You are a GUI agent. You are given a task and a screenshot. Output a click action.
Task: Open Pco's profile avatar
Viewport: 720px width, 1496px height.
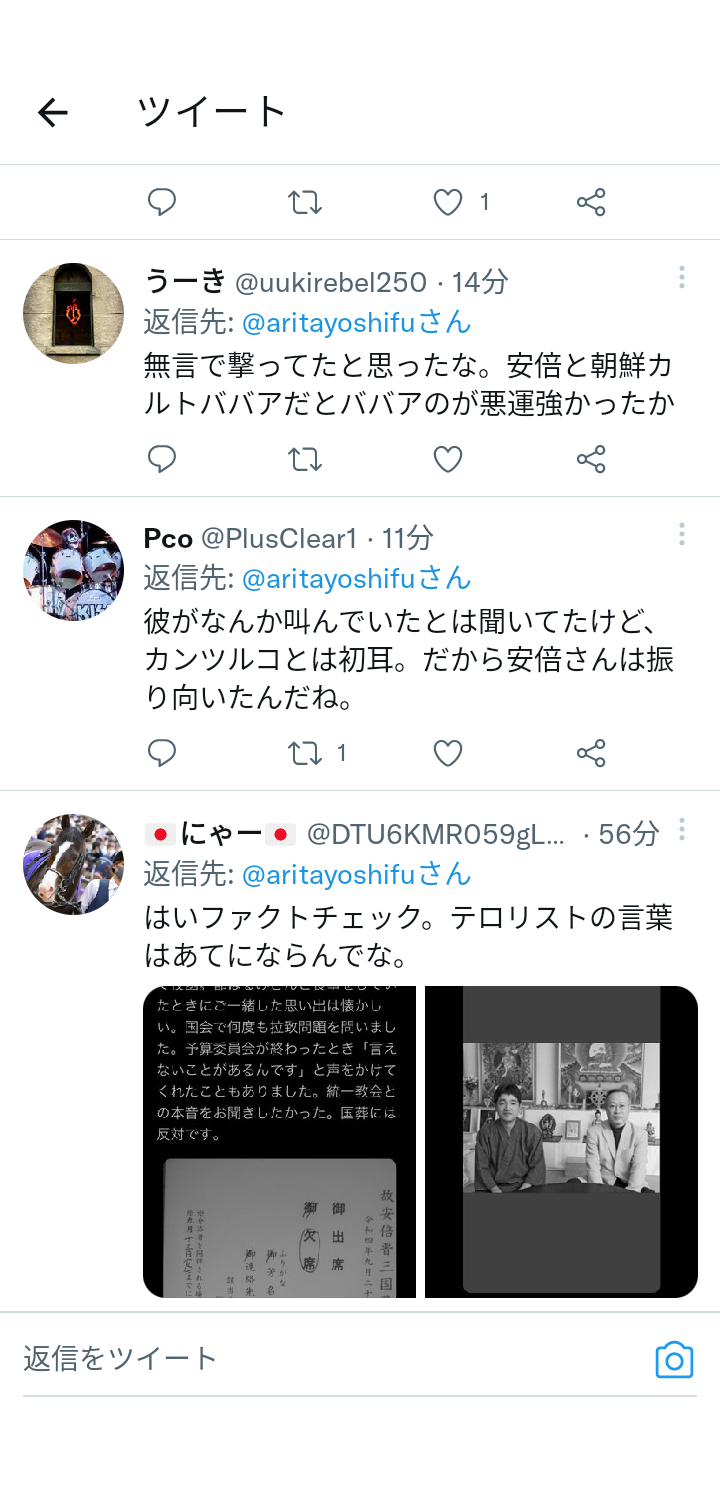click(74, 570)
